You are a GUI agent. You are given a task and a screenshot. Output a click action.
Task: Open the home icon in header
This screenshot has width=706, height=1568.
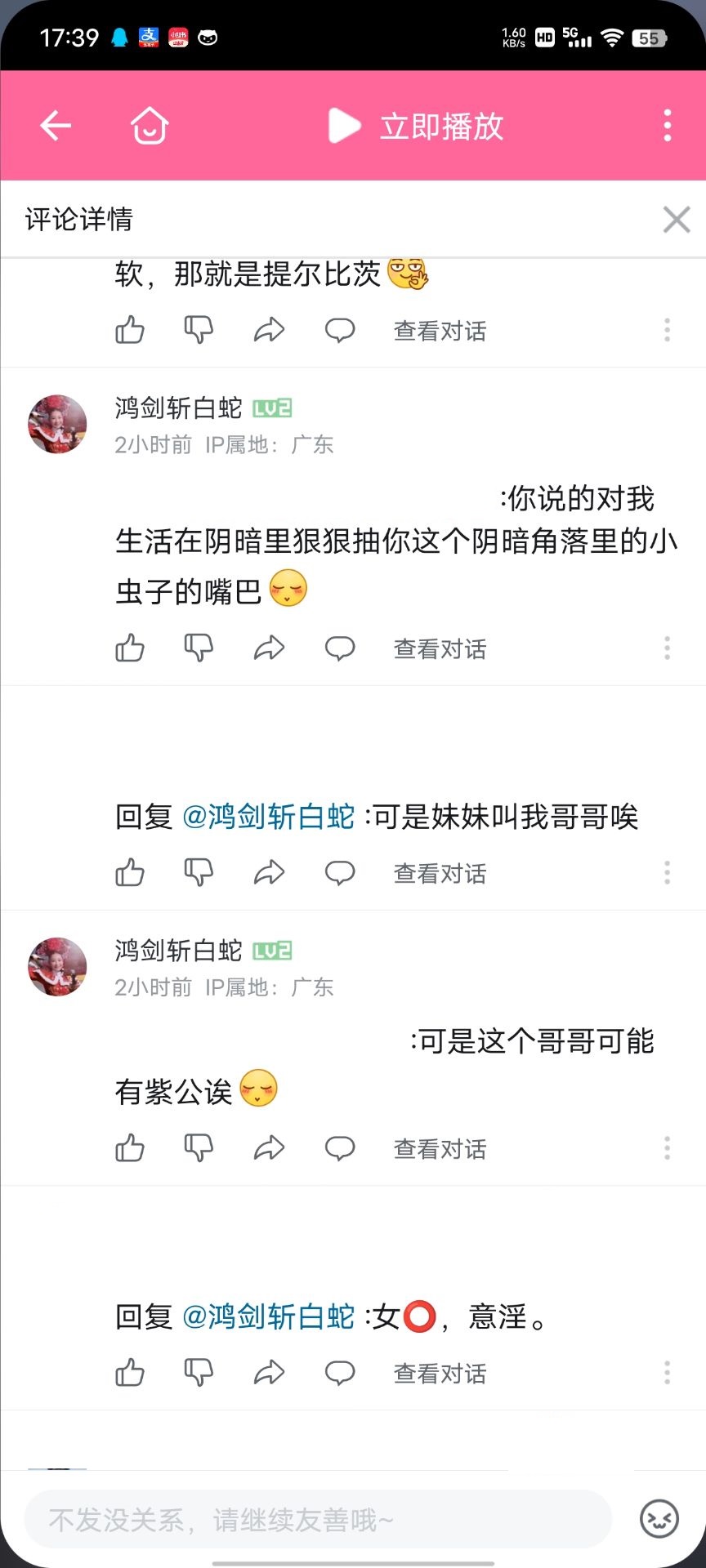(x=150, y=126)
